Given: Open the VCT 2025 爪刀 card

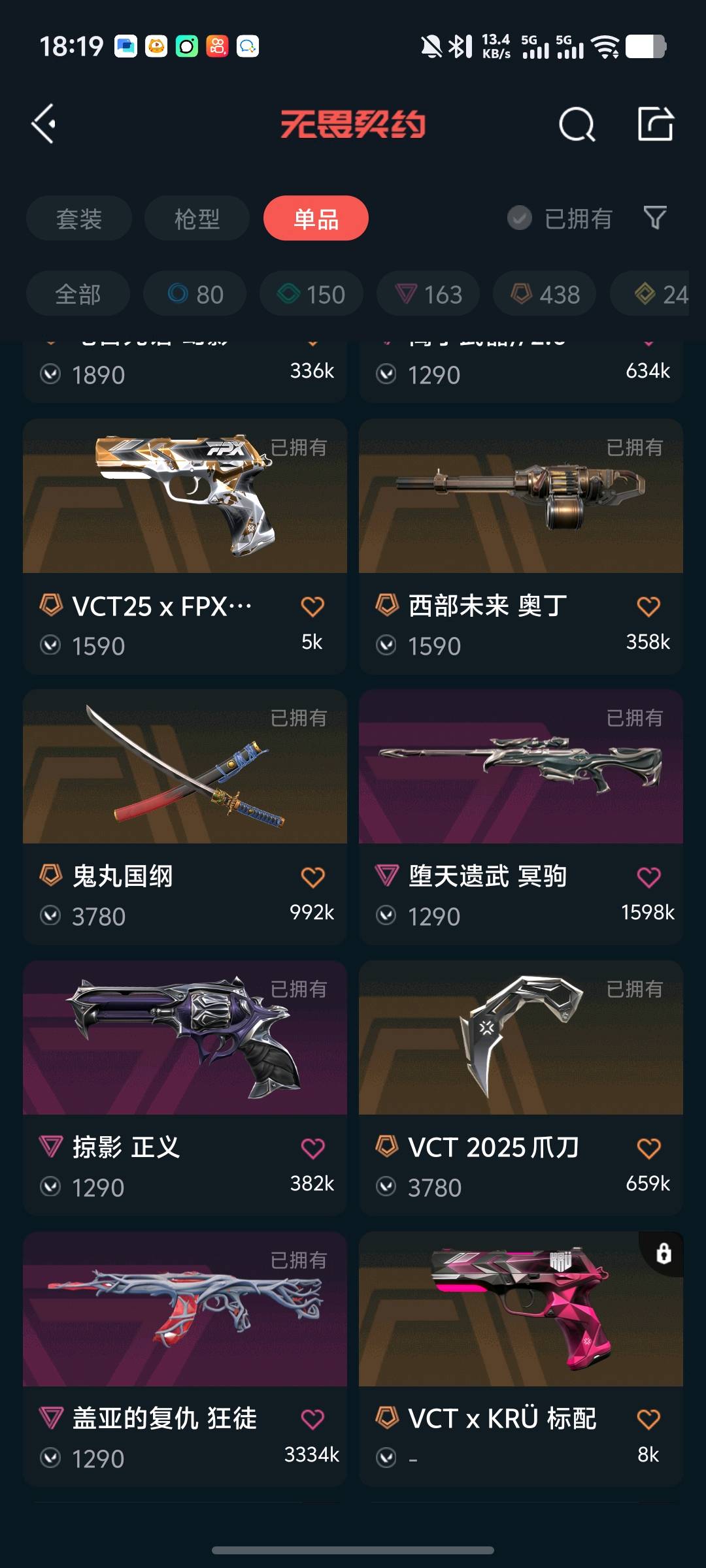Looking at the screenshot, I should (x=521, y=1088).
